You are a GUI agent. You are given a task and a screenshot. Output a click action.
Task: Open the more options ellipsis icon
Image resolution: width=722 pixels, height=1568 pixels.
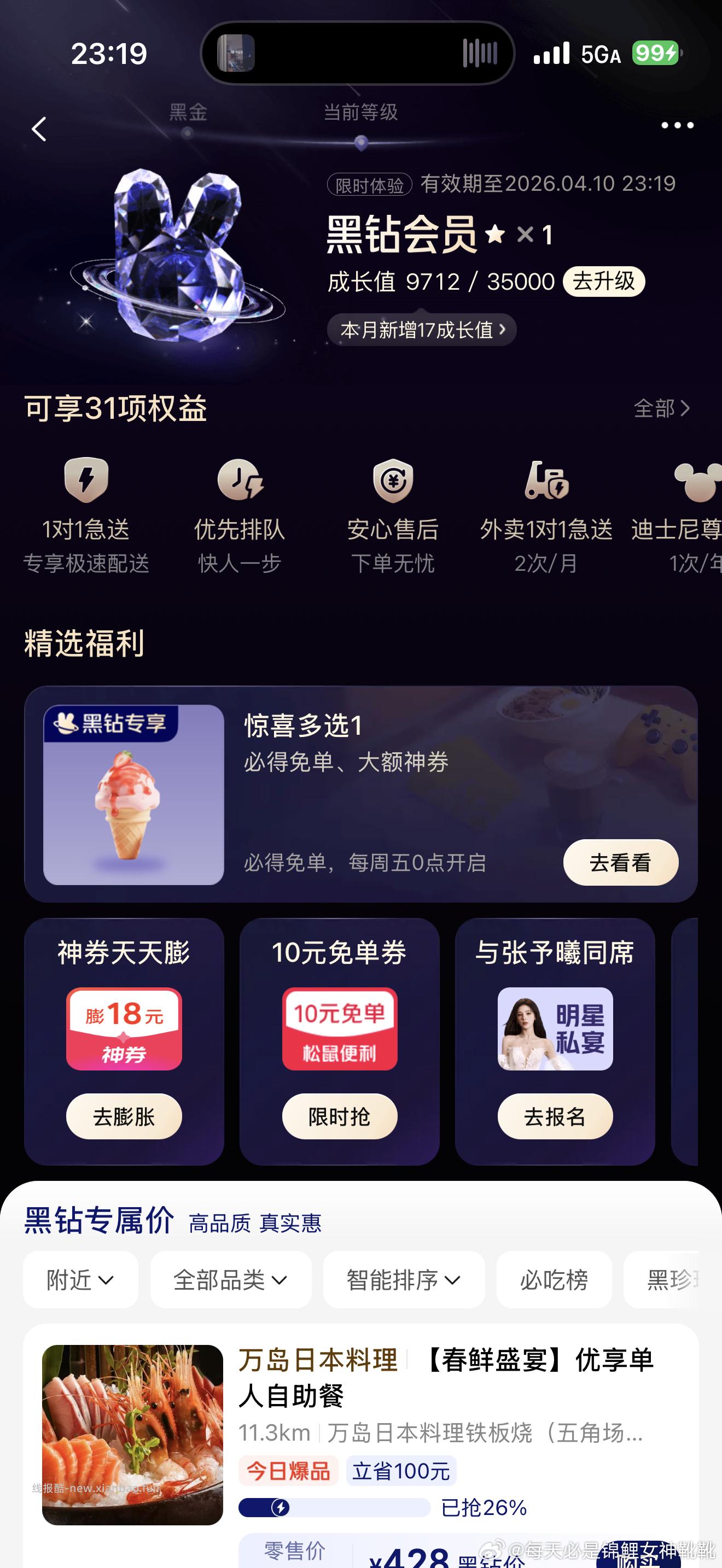678,125
